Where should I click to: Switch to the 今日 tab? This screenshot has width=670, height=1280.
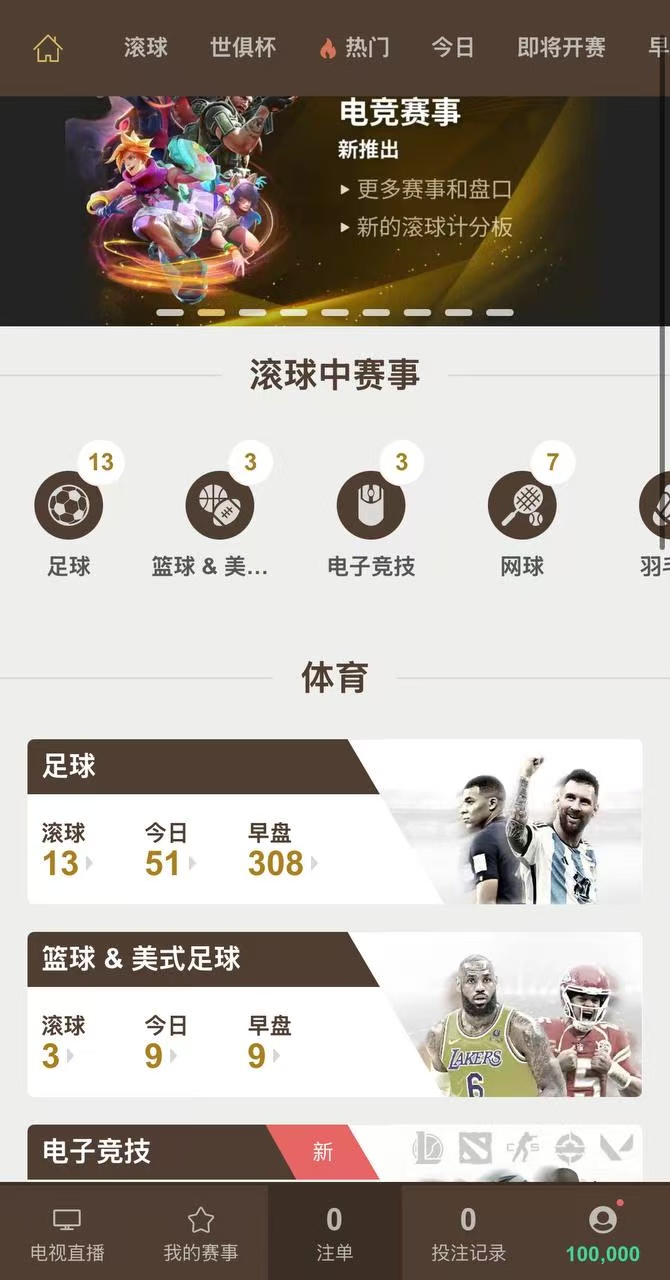click(453, 47)
